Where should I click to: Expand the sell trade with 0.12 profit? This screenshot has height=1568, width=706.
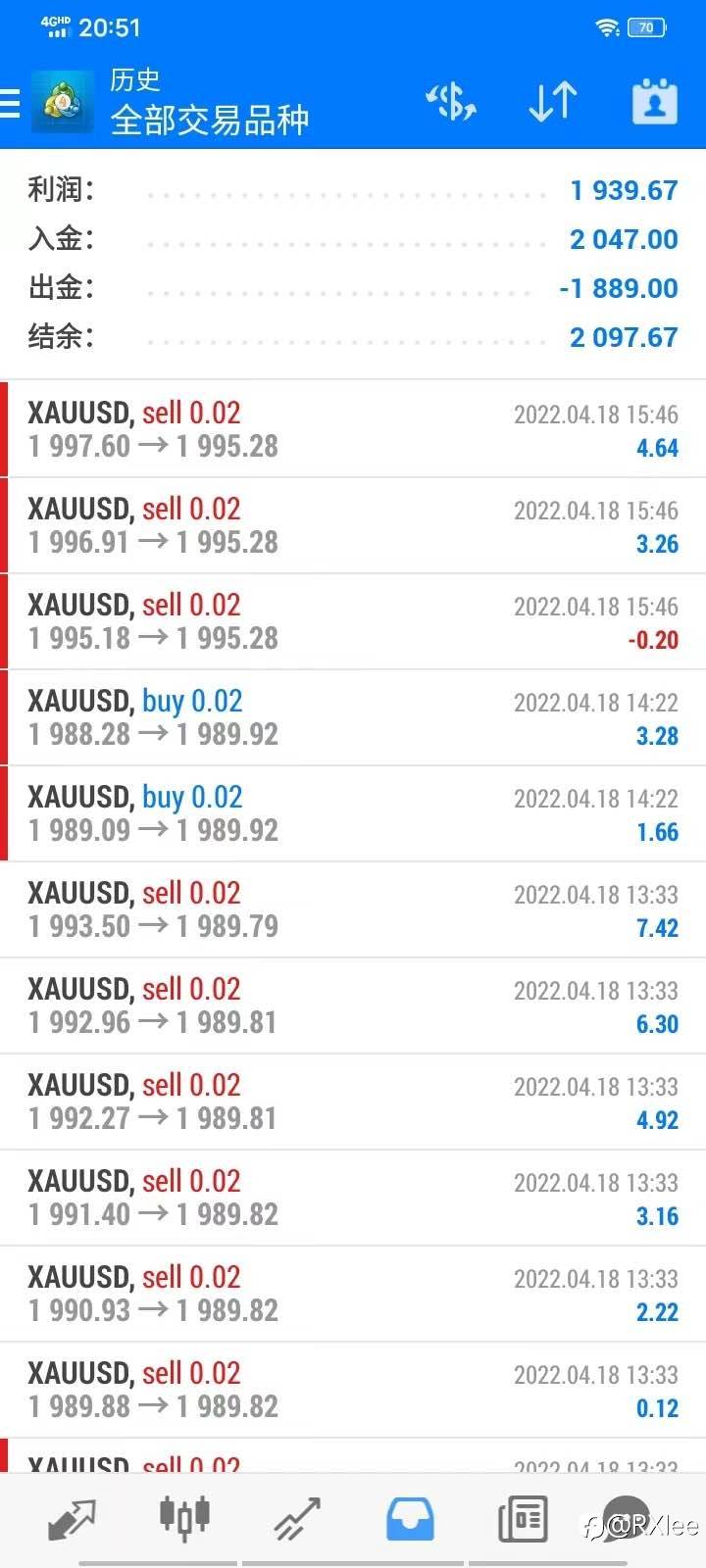coord(353,1390)
